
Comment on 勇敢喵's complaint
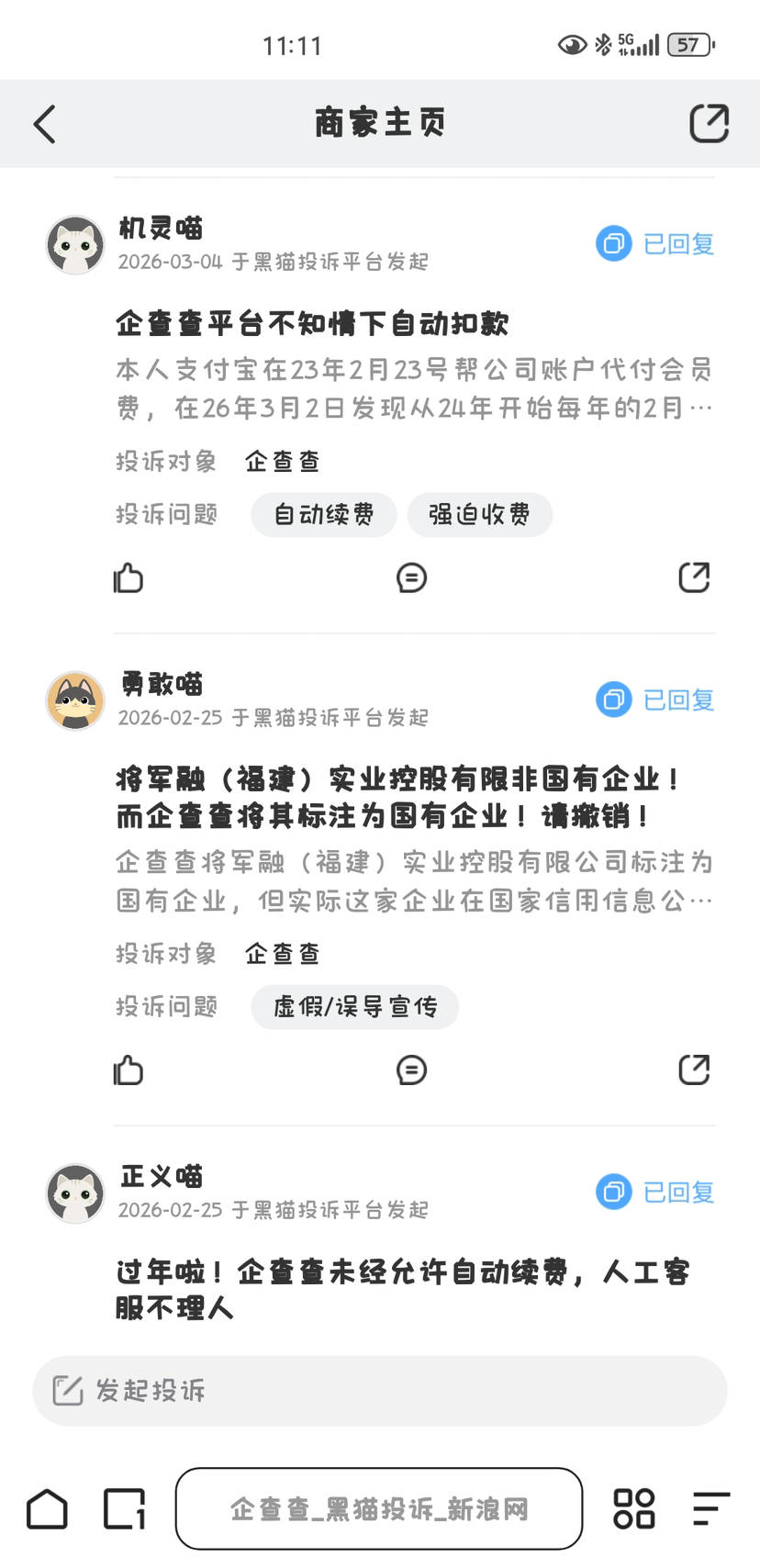coord(411,1070)
